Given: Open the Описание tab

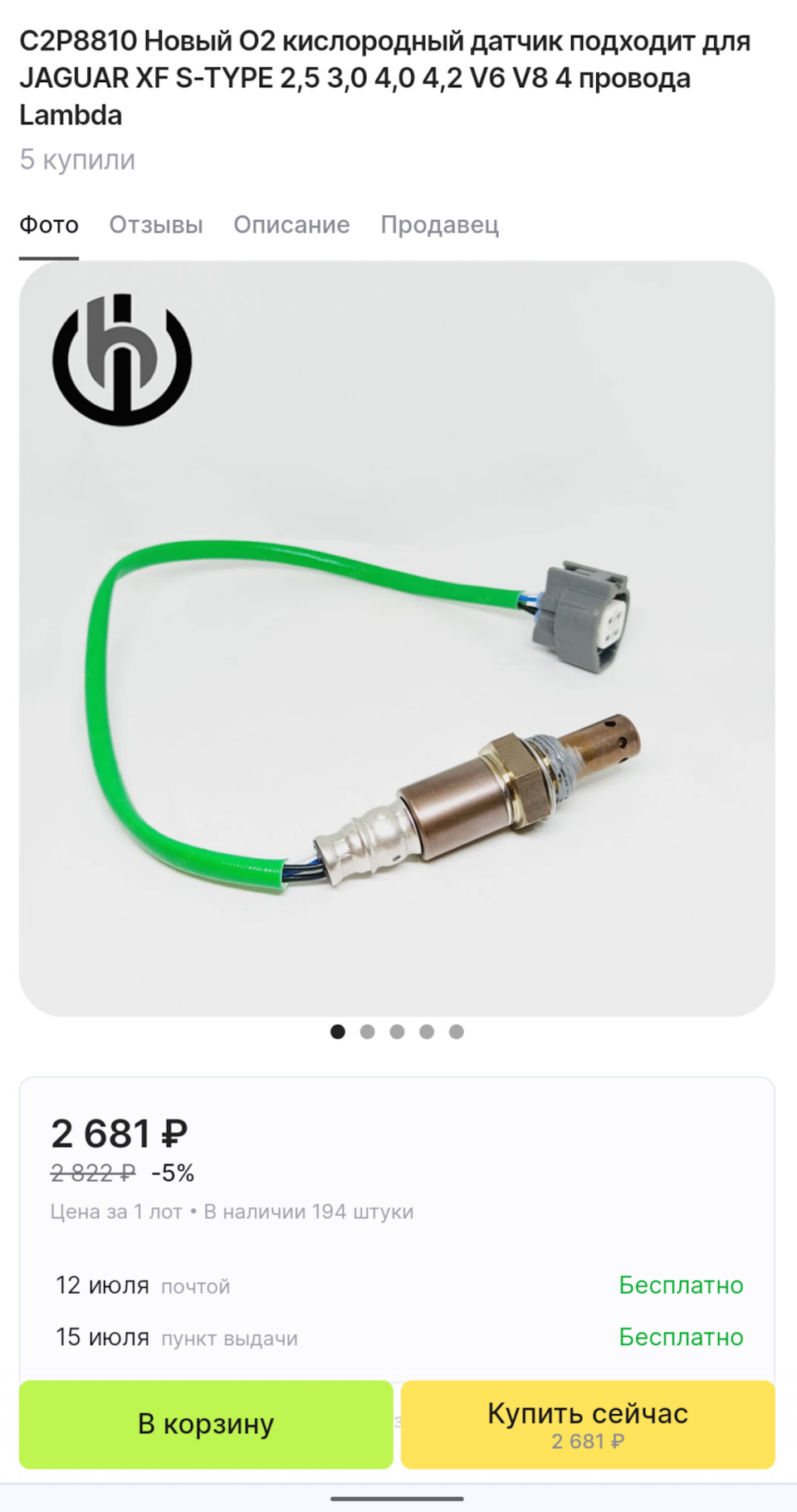Looking at the screenshot, I should click(x=291, y=225).
